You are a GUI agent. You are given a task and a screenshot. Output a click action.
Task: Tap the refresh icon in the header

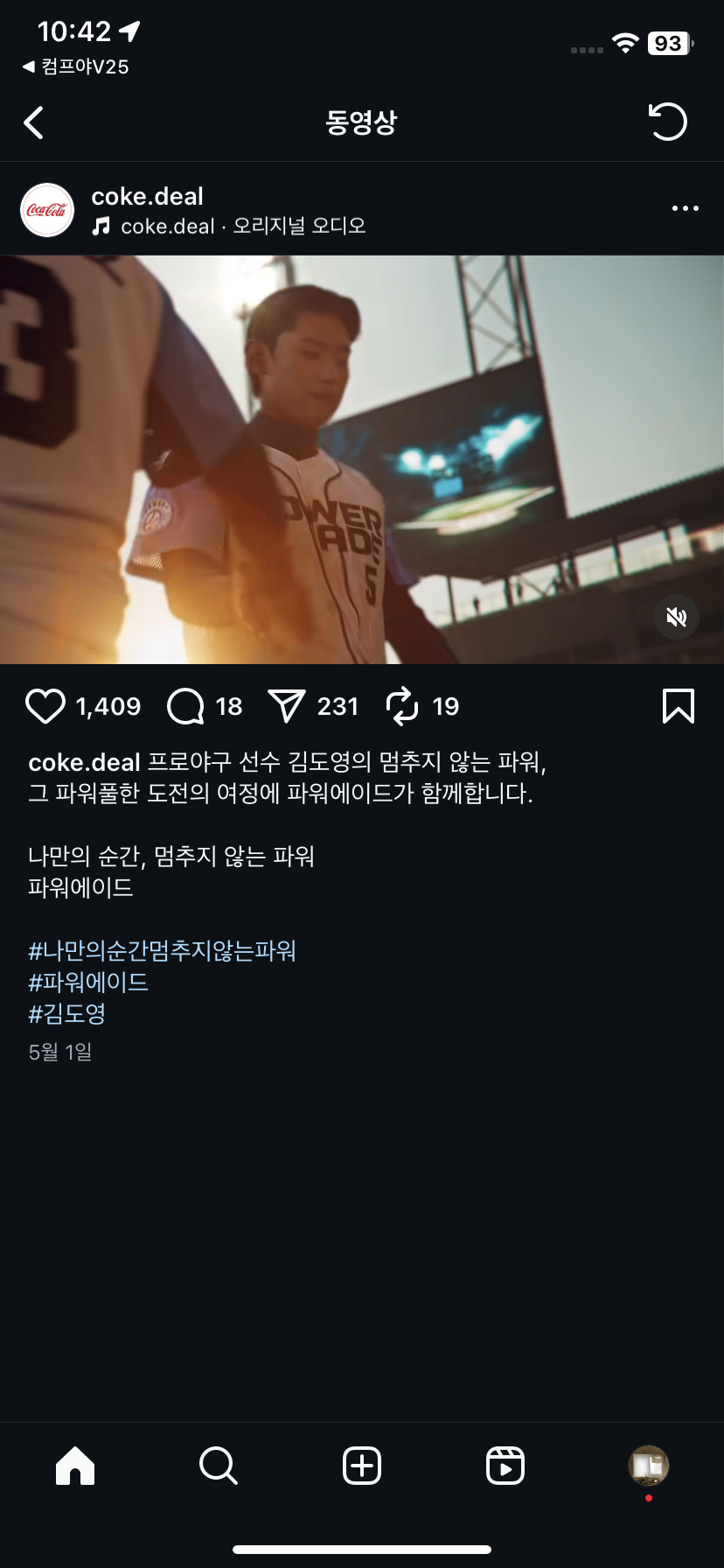click(667, 122)
